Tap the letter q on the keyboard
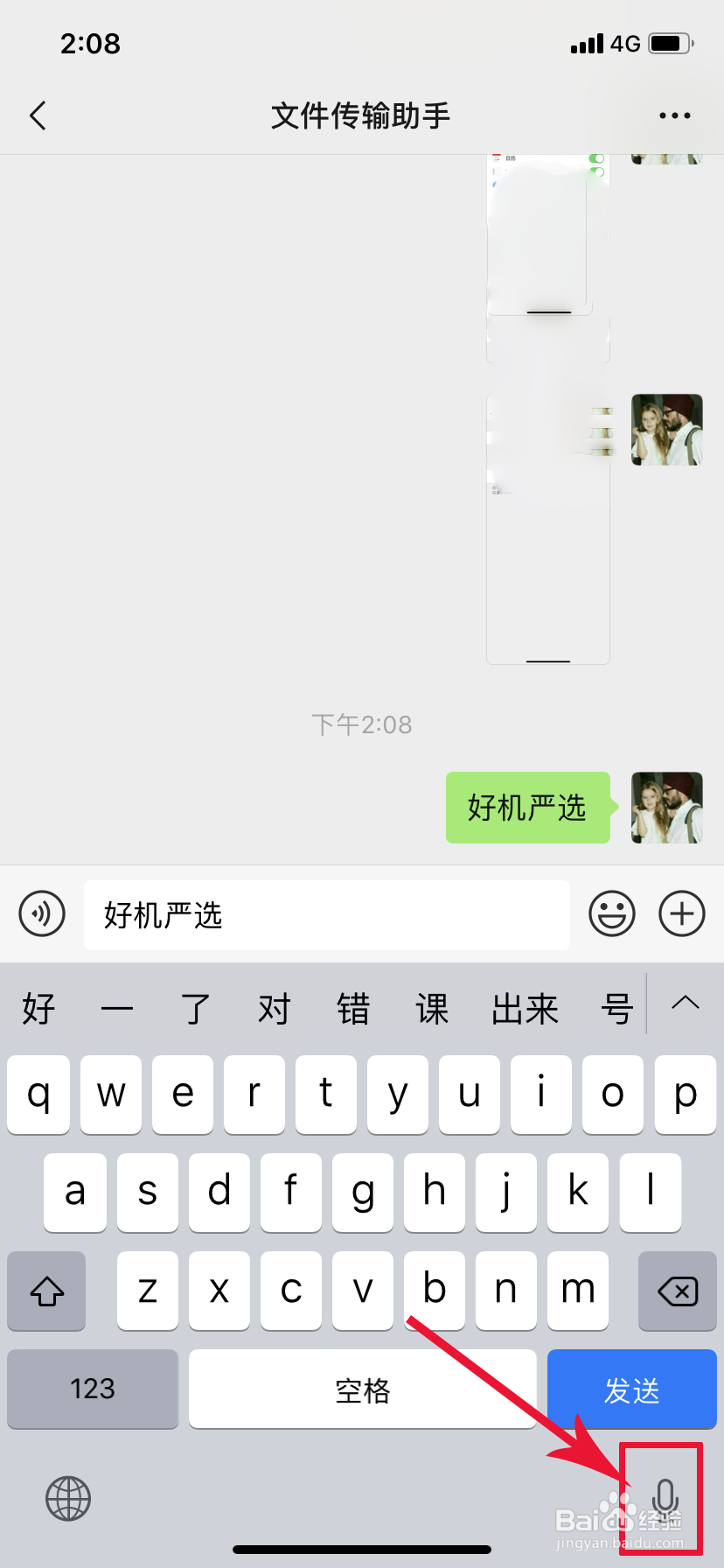 coord(38,1095)
